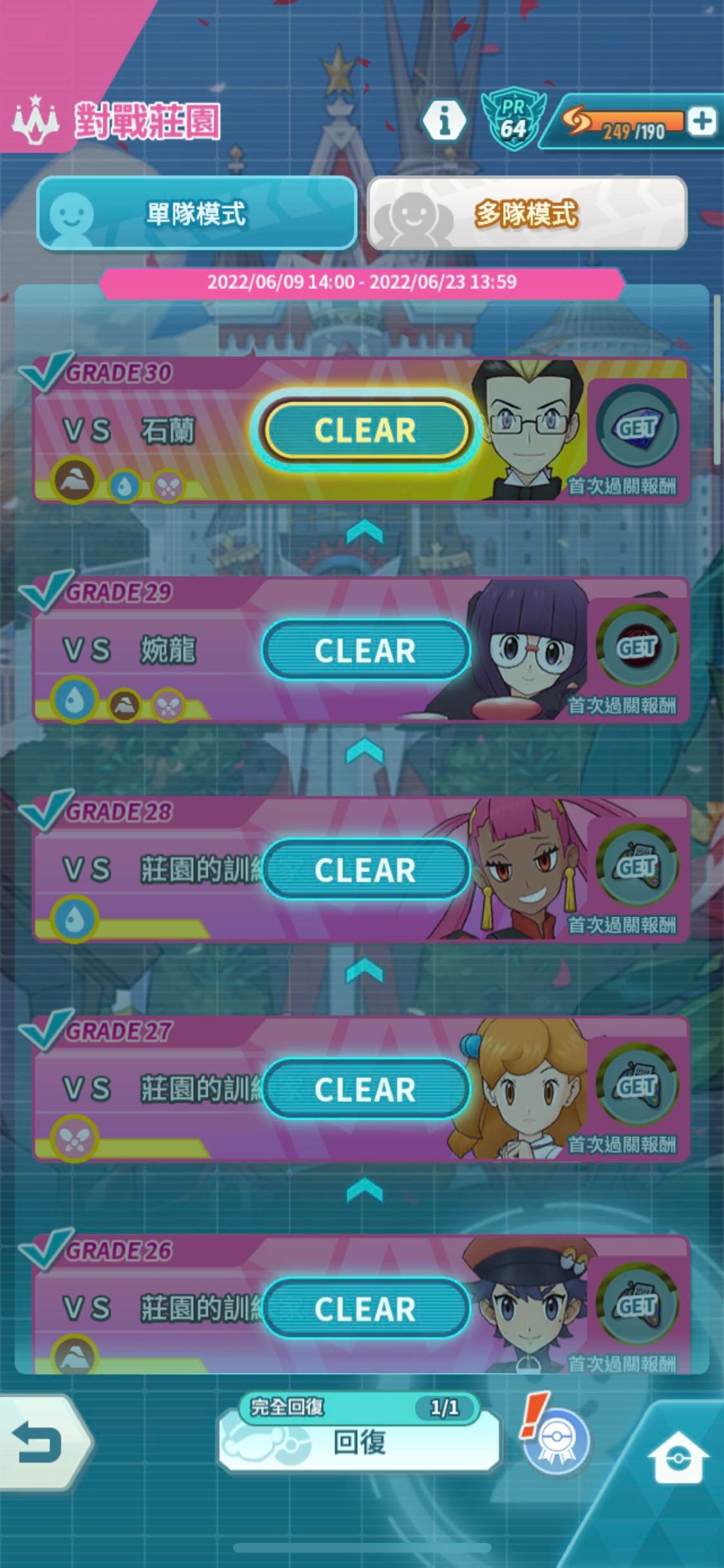Open the info icon
Viewport: 724px width, 1568px height.
(444, 120)
